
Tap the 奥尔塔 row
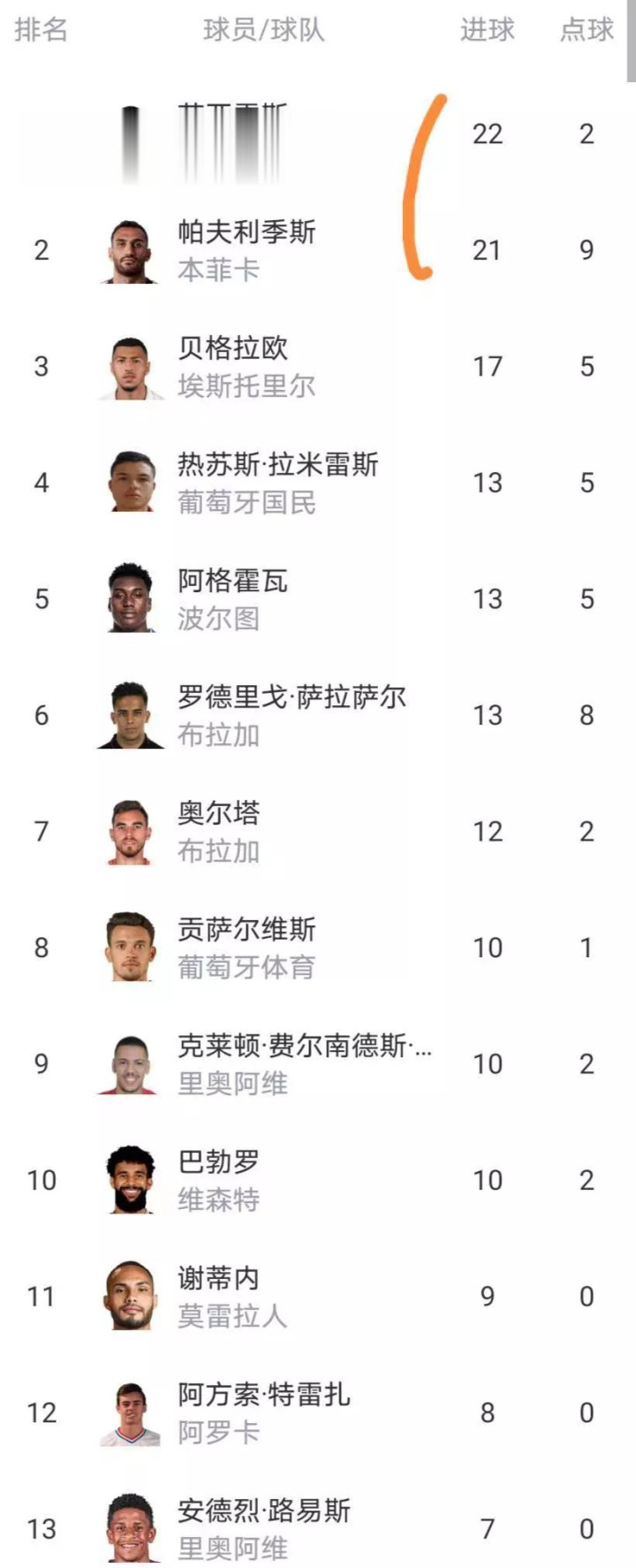[318, 832]
